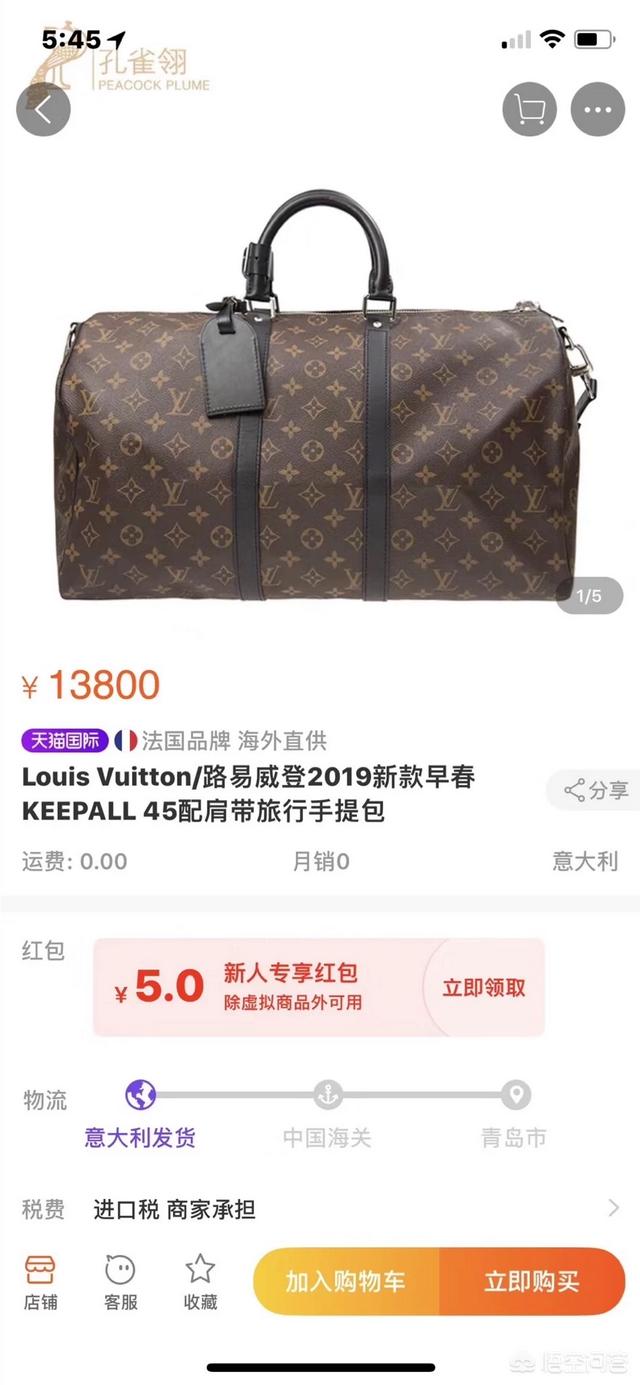Go back using the arrow icon
The width and height of the screenshot is (640, 1385).
pyautogui.click(x=43, y=109)
